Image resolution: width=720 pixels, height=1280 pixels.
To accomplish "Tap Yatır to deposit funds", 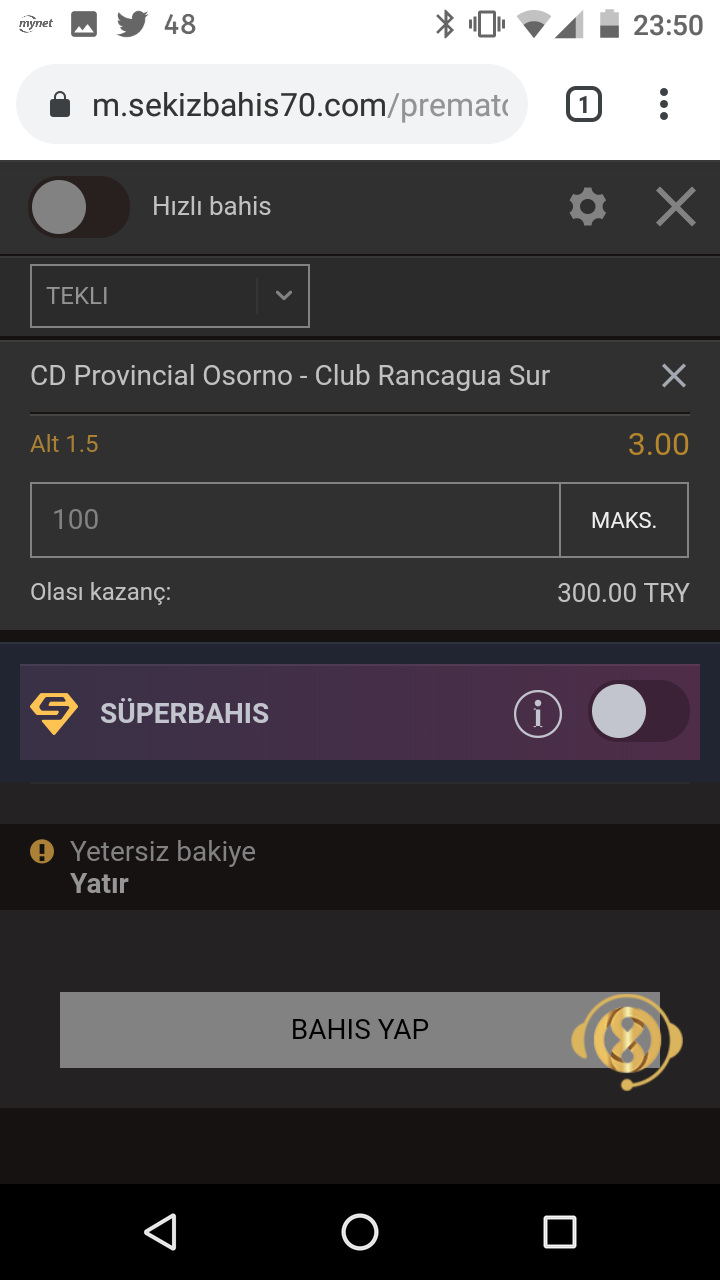I will [x=99, y=884].
